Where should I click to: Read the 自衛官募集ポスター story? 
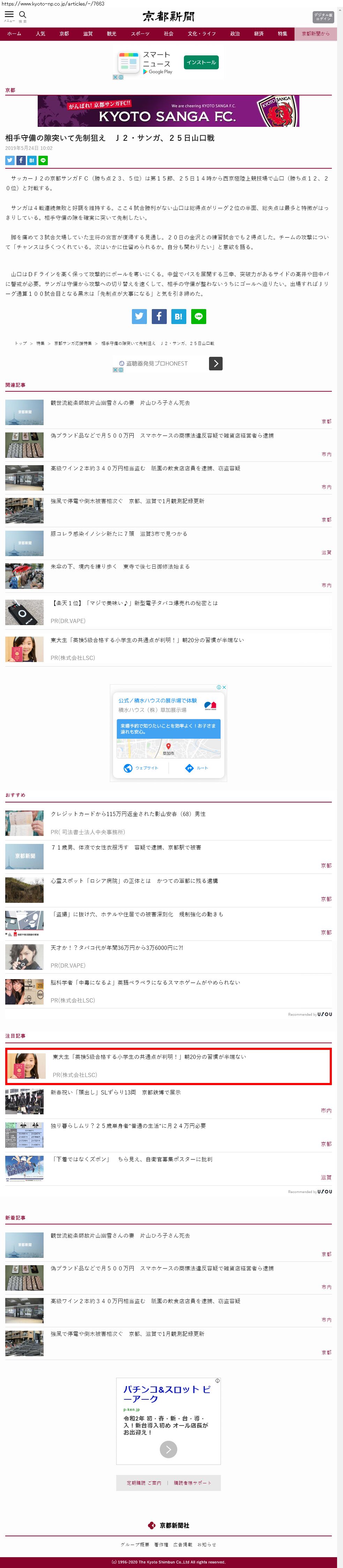(132, 1159)
